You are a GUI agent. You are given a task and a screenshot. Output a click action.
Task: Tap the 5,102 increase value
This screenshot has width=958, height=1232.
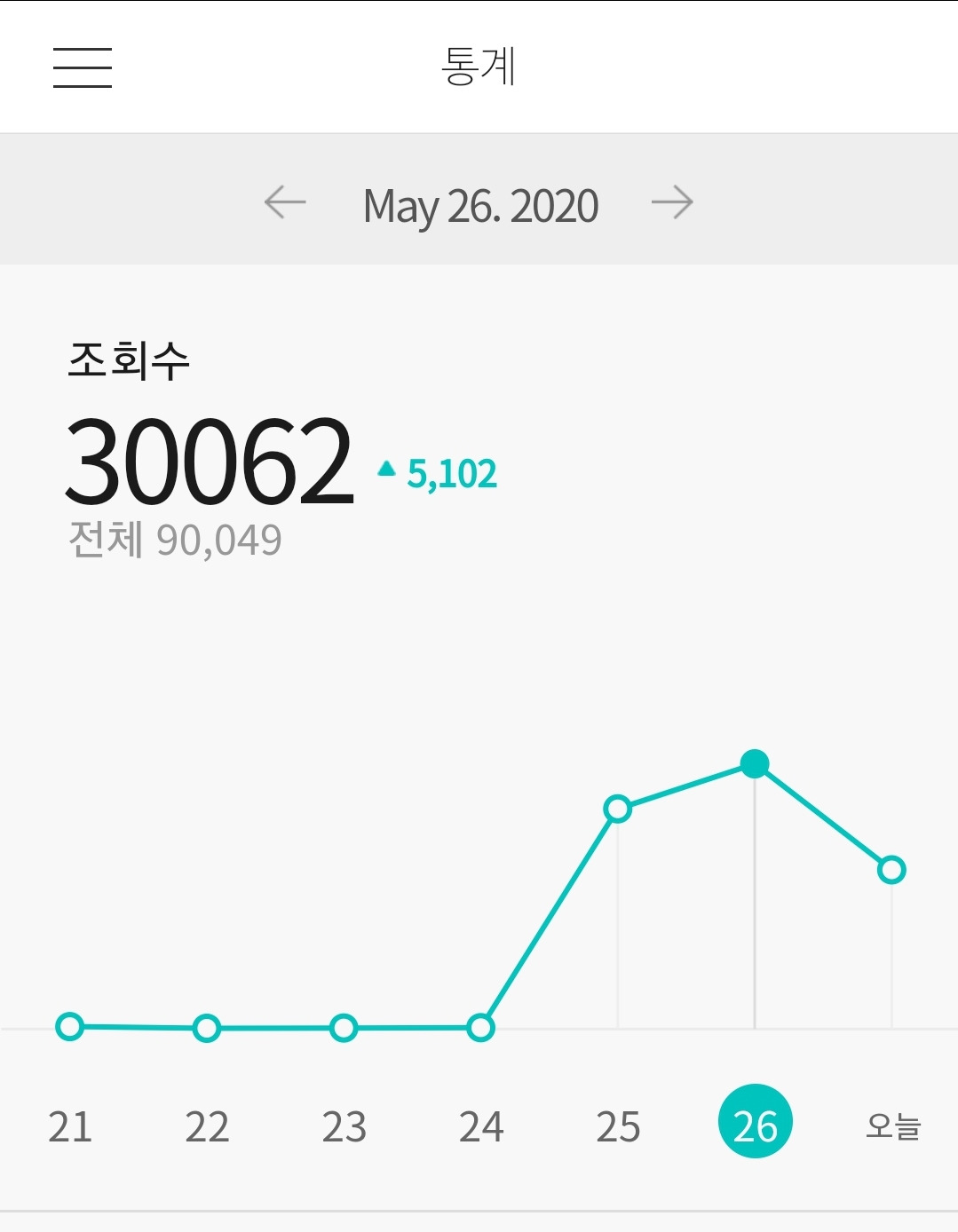451,475
